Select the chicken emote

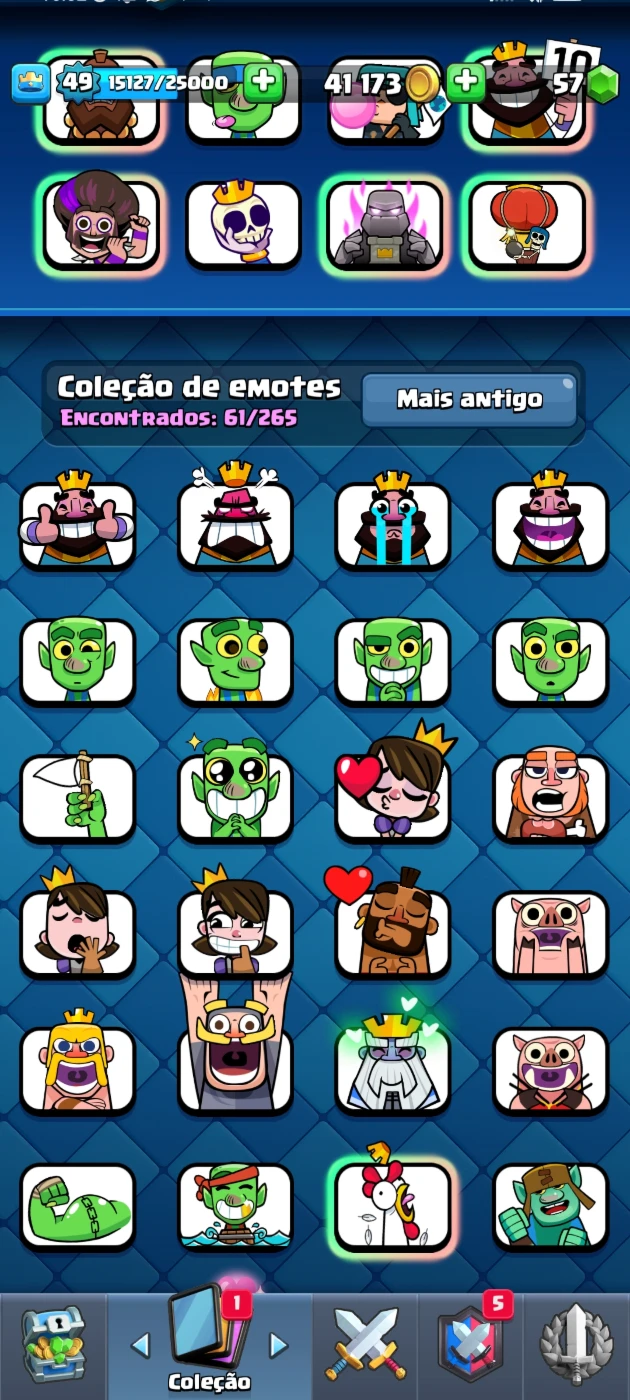(393, 1204)
